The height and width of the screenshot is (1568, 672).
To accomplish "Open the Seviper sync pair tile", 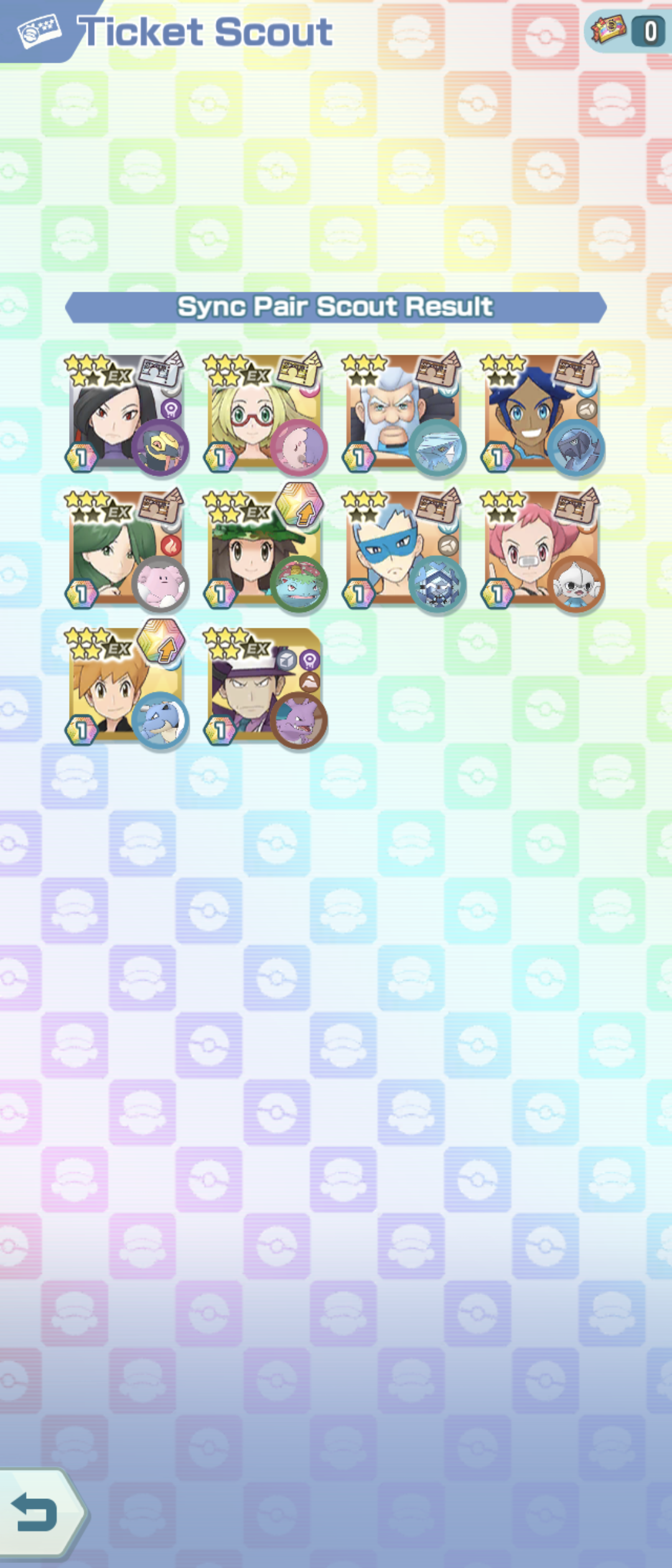I will pyautogui.click(x=127, y=412).
